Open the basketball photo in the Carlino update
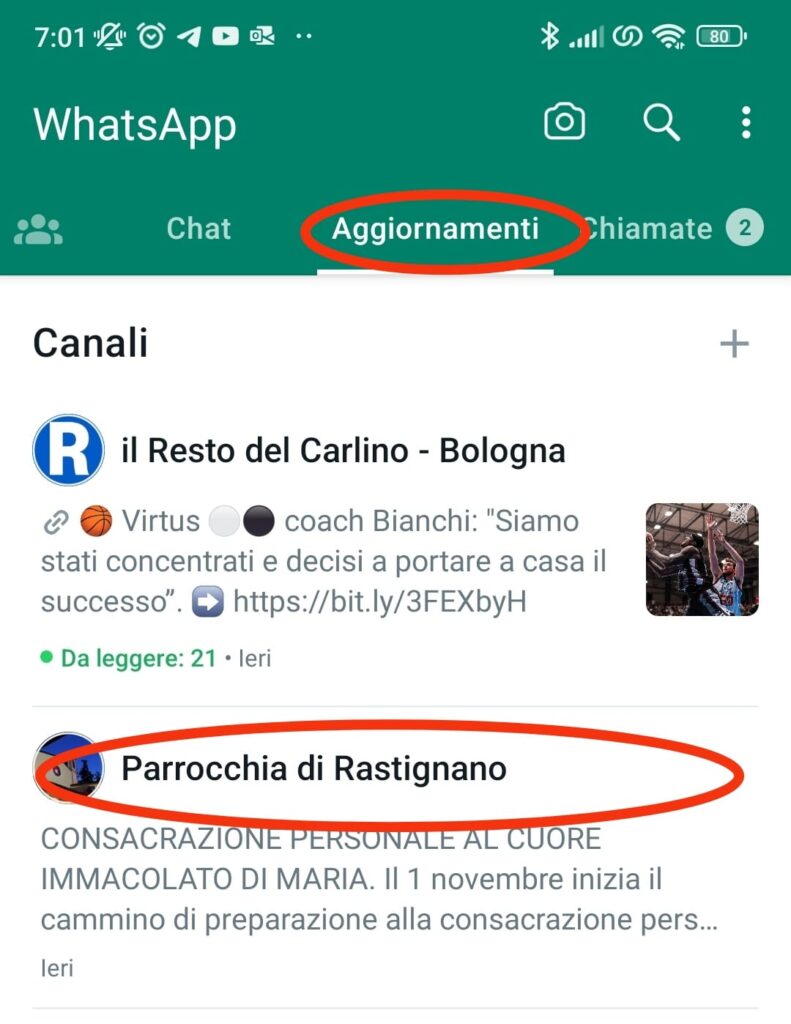Image resolution: width=791 pixels, height=1024 pixels. coord(702,559)
